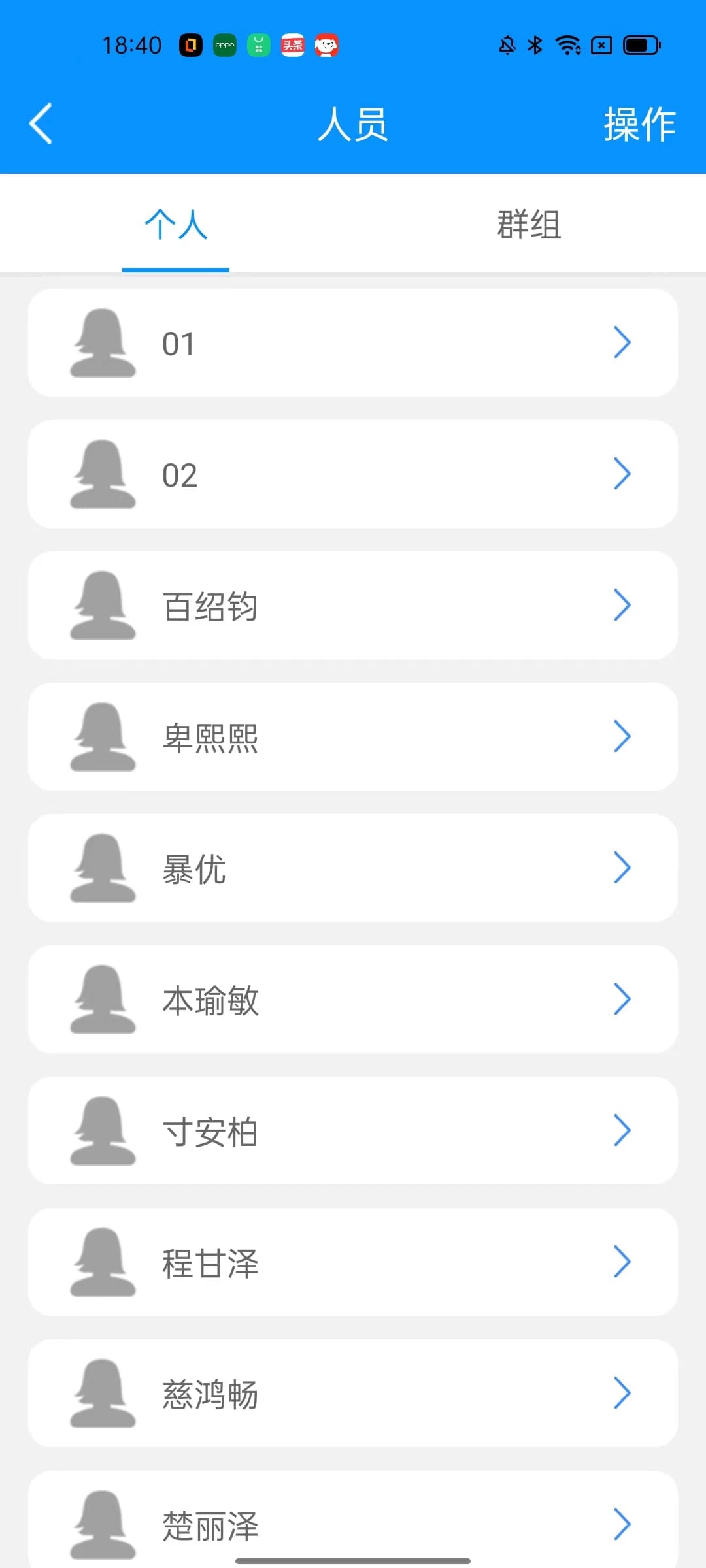Open person 01
Viewport: 706px width, 1568px height.
[353, 343]
